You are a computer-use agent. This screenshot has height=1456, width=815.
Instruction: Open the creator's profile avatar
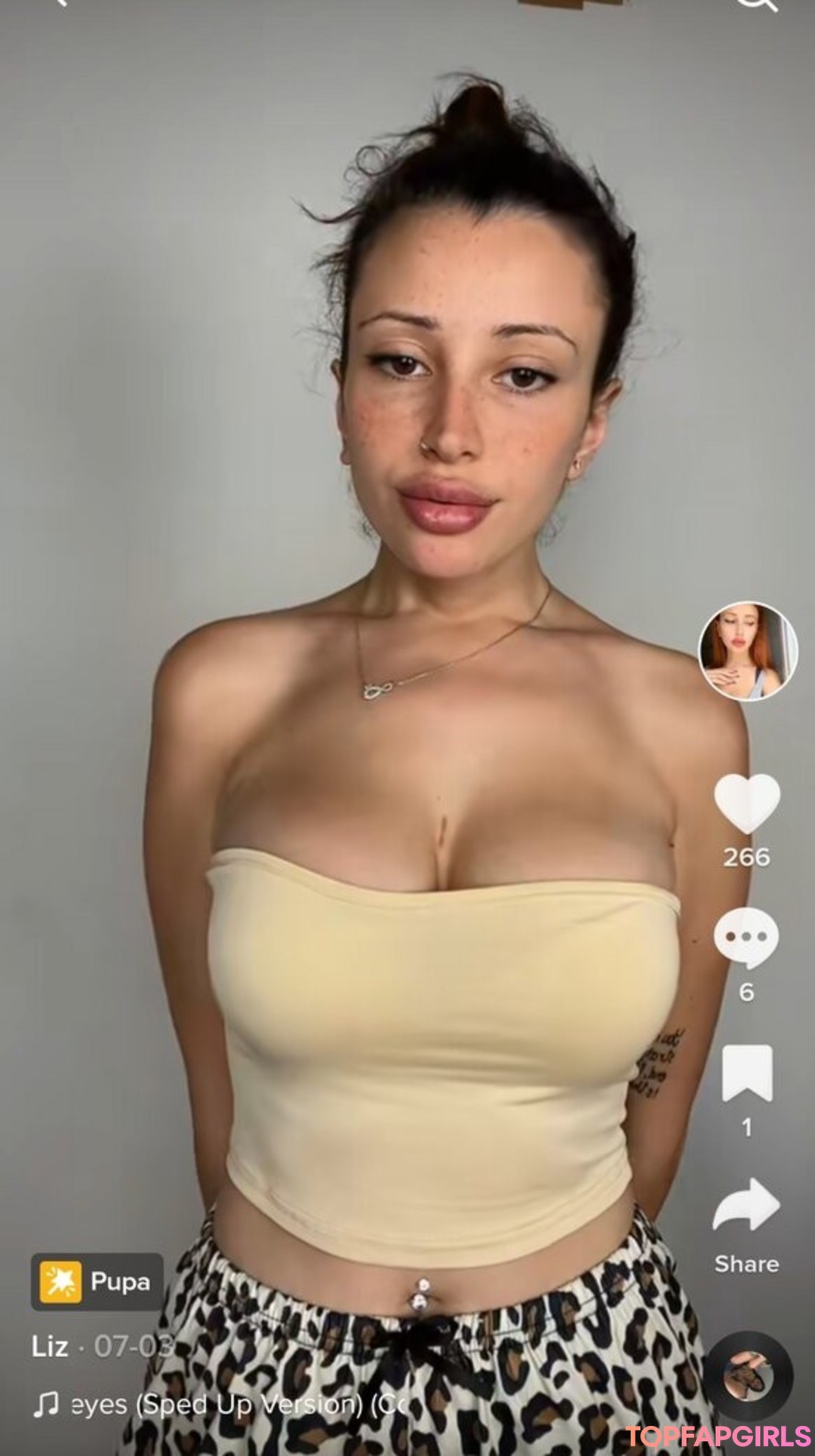tap(747, 652)
